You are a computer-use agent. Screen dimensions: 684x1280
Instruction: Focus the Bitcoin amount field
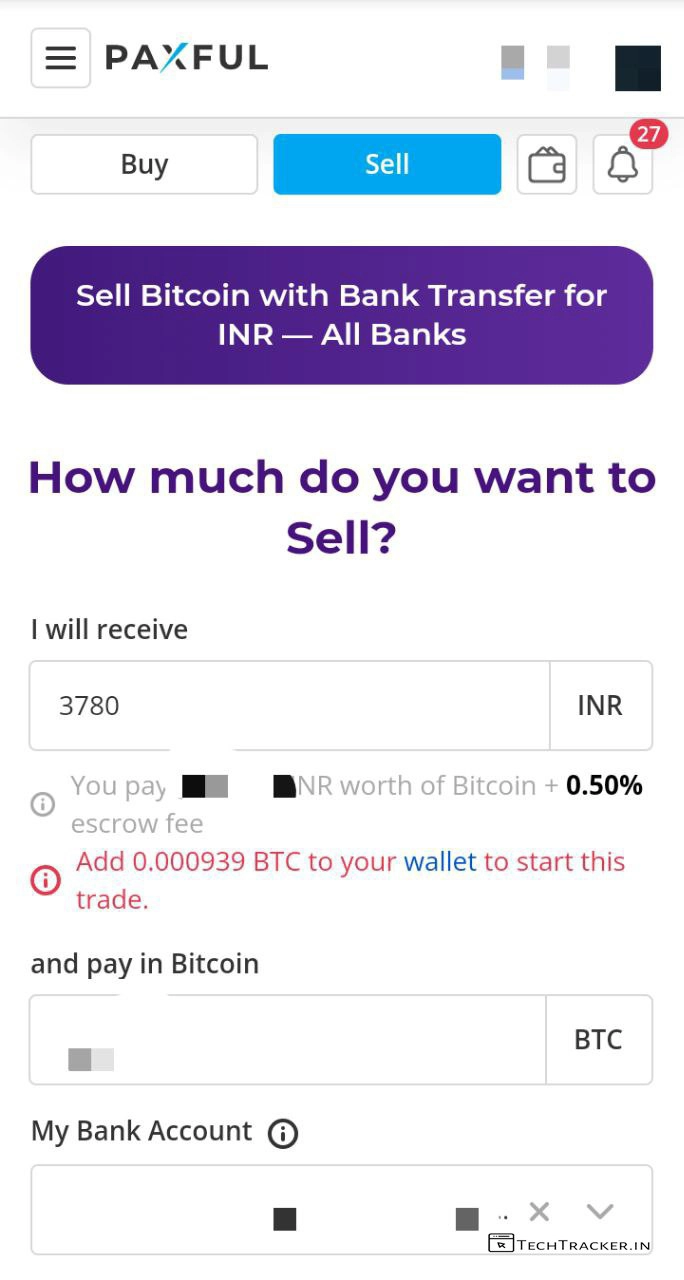click(x=290, y=1040)
